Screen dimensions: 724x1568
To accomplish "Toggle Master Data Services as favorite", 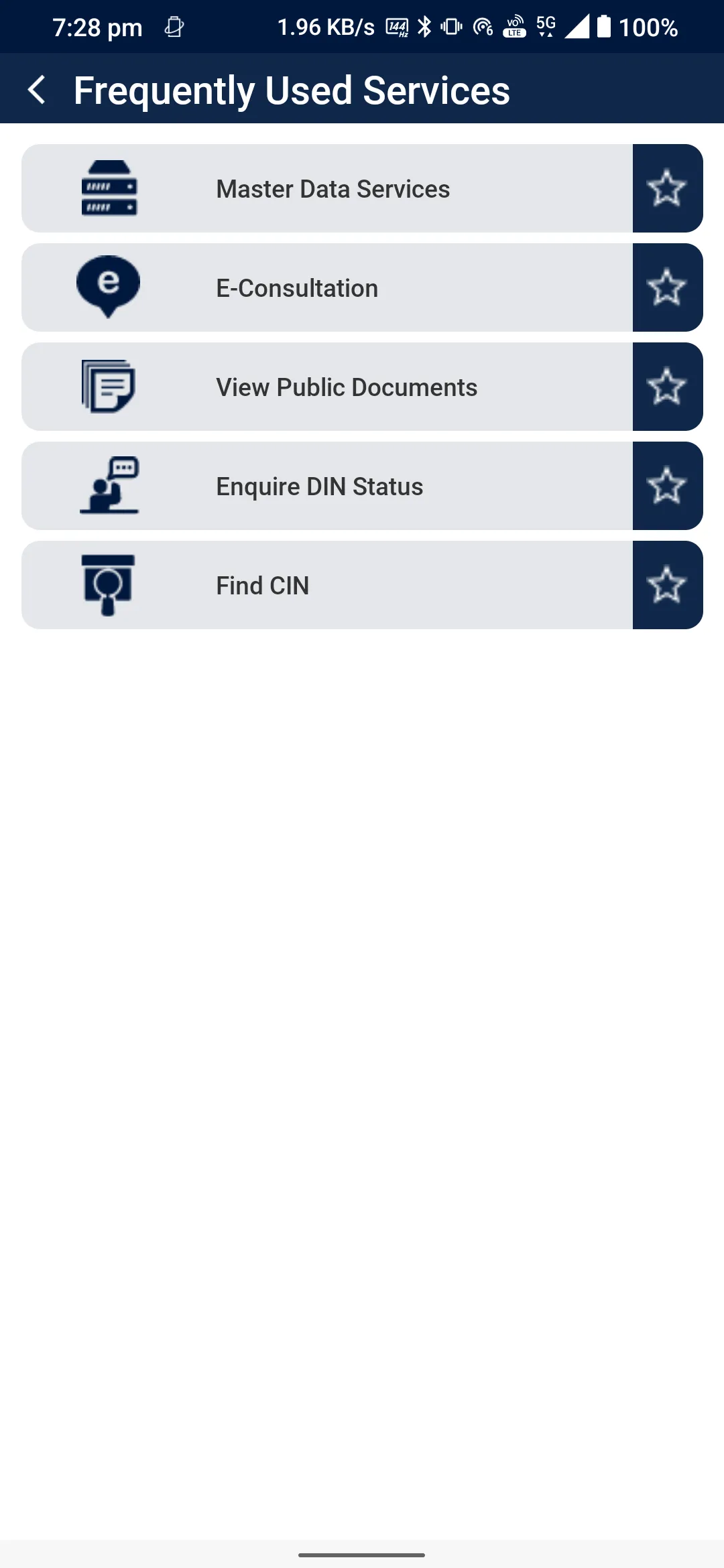I will tap(667, 188).
